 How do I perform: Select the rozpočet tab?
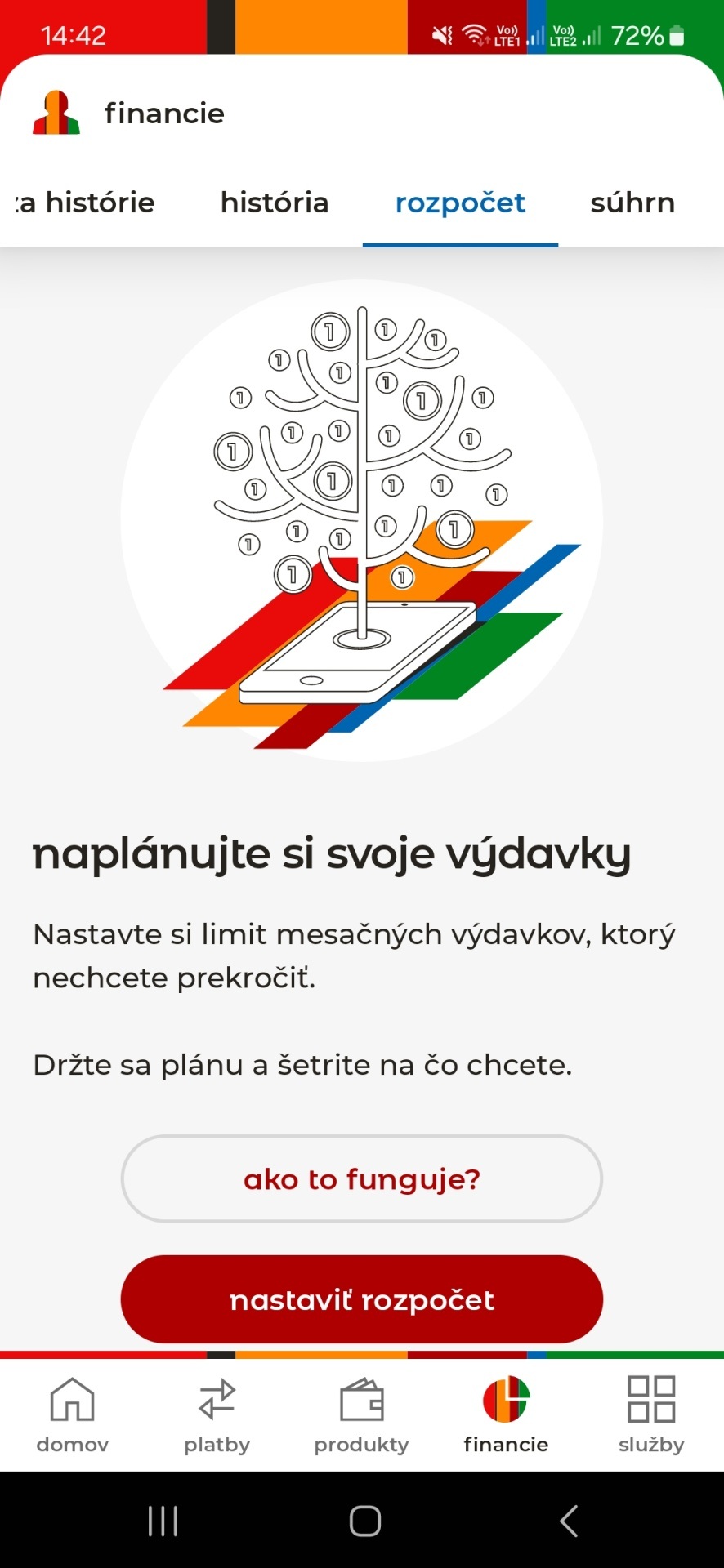pyautogui.click(x=460, y=203)
